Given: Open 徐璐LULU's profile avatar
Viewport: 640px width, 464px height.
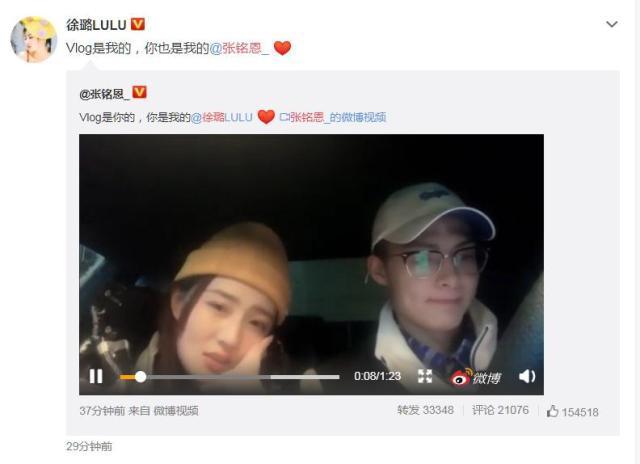Looking at the screenshot, I should pyautogui.click(x=33, y=38).
